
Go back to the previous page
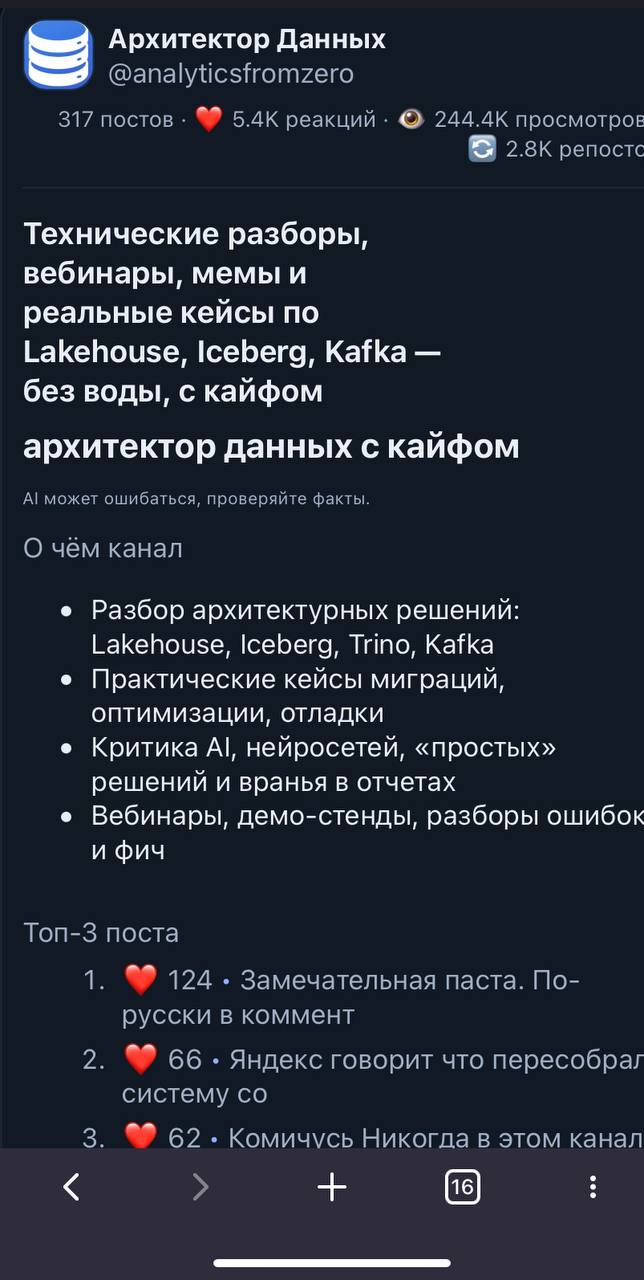coord(71,1187)
